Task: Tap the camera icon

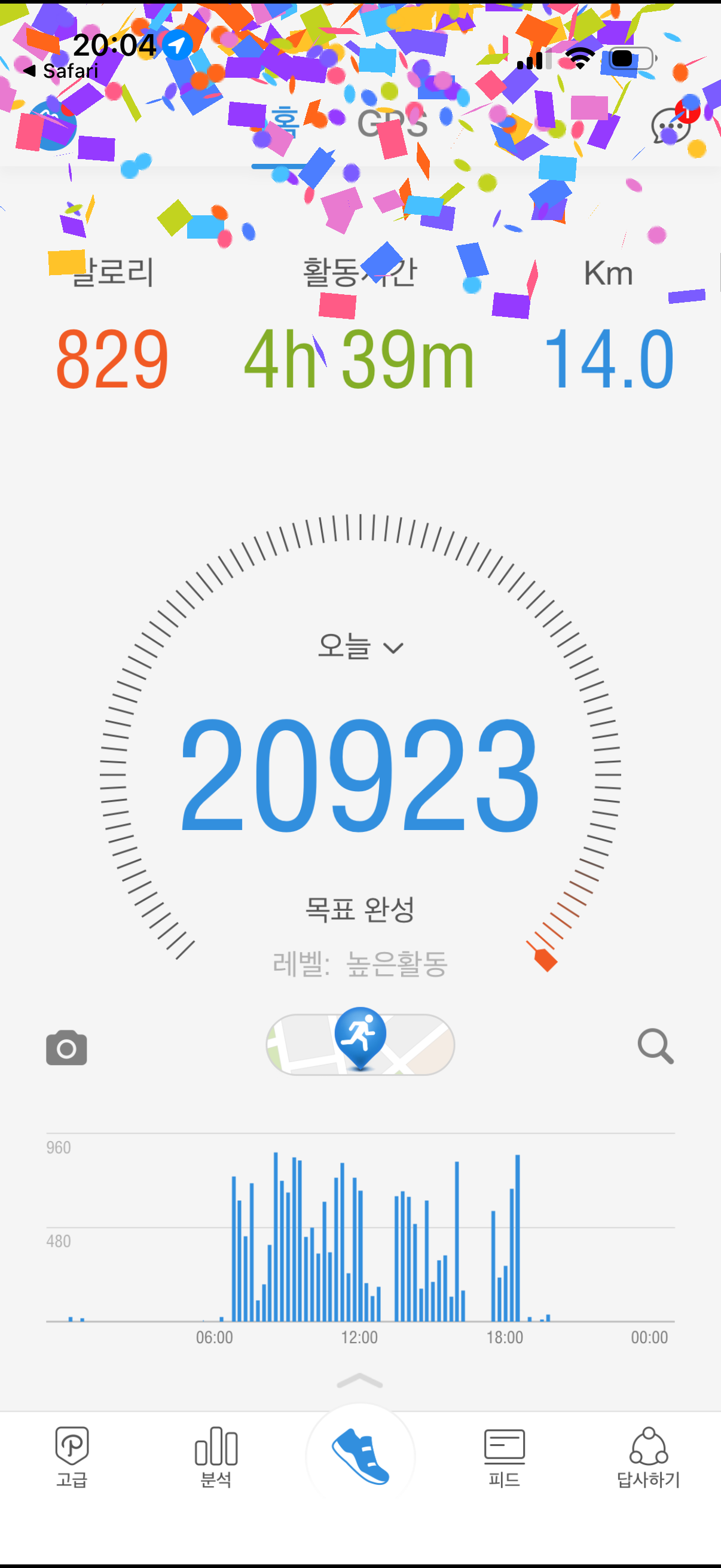Action: pos(66,1047)
